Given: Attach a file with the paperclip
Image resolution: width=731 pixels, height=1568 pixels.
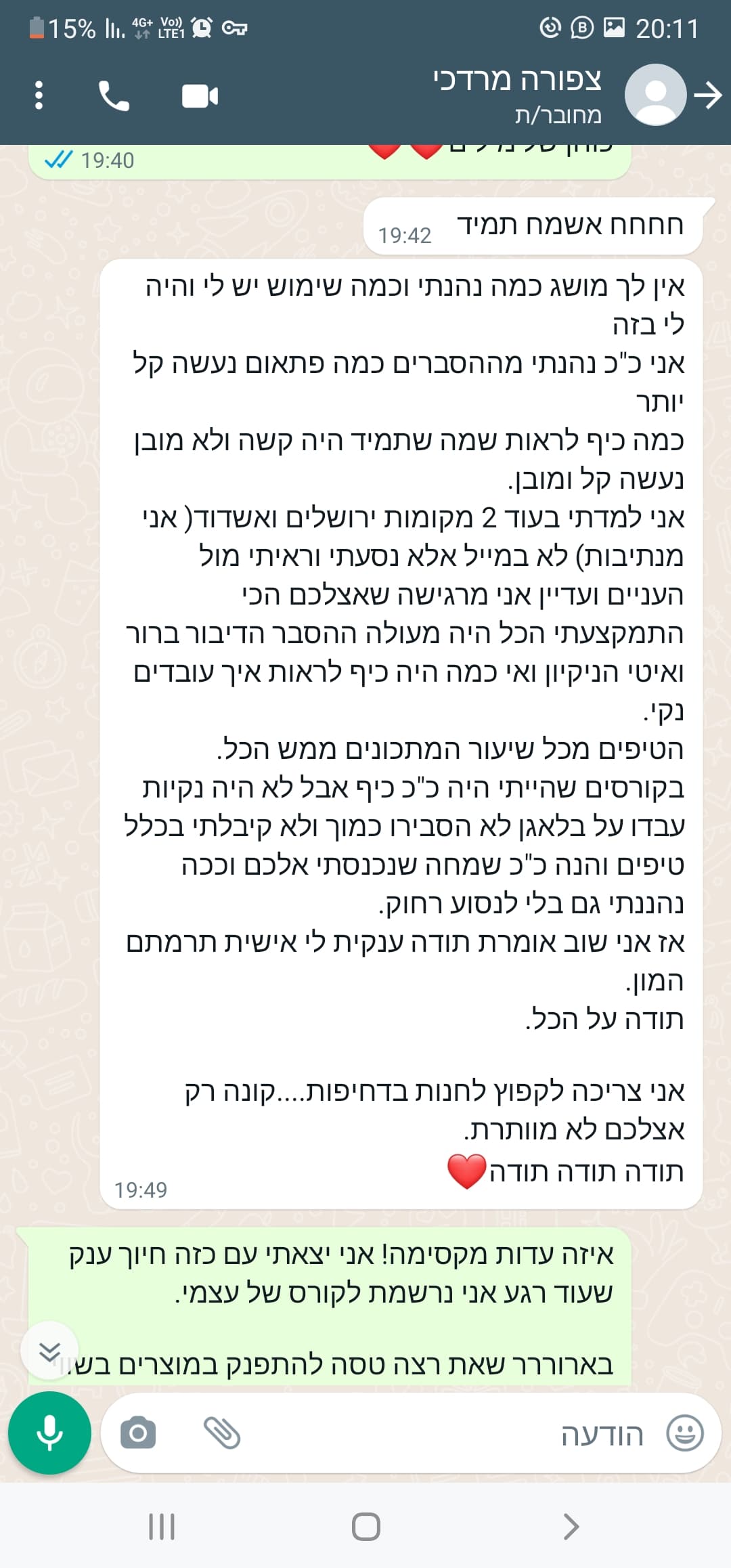Looking at the screenshot, I should tap(222, 1433).
